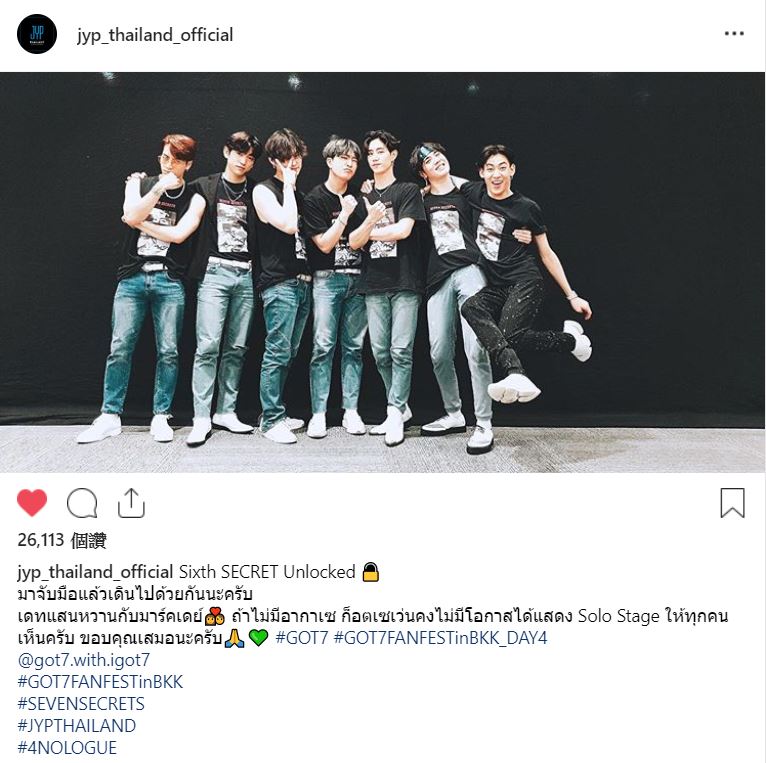Open the #GOT7FANFESTinBKK hashtag
The image size is (766, 763).
pyautogui.click(x=100, y=682)
